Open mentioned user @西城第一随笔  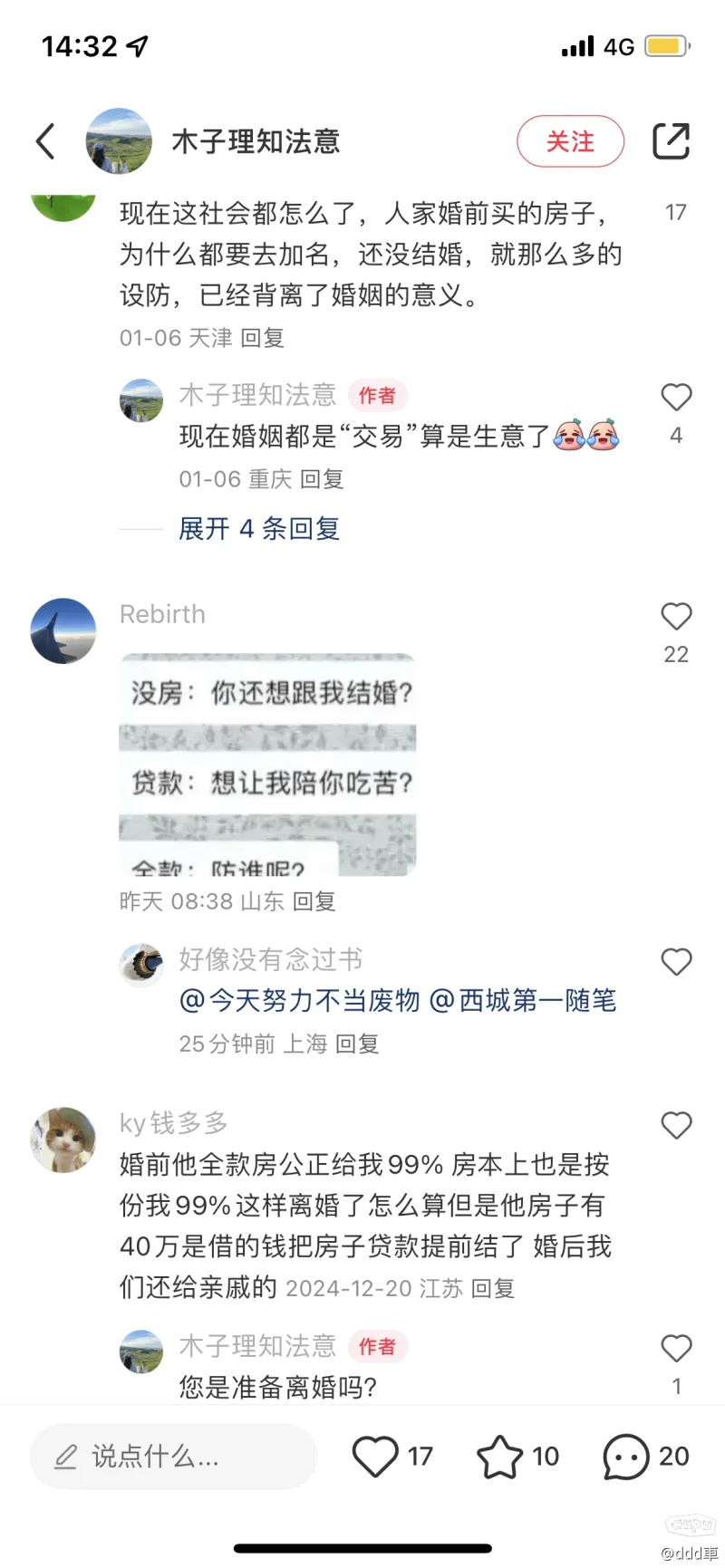click(523, 1001)
